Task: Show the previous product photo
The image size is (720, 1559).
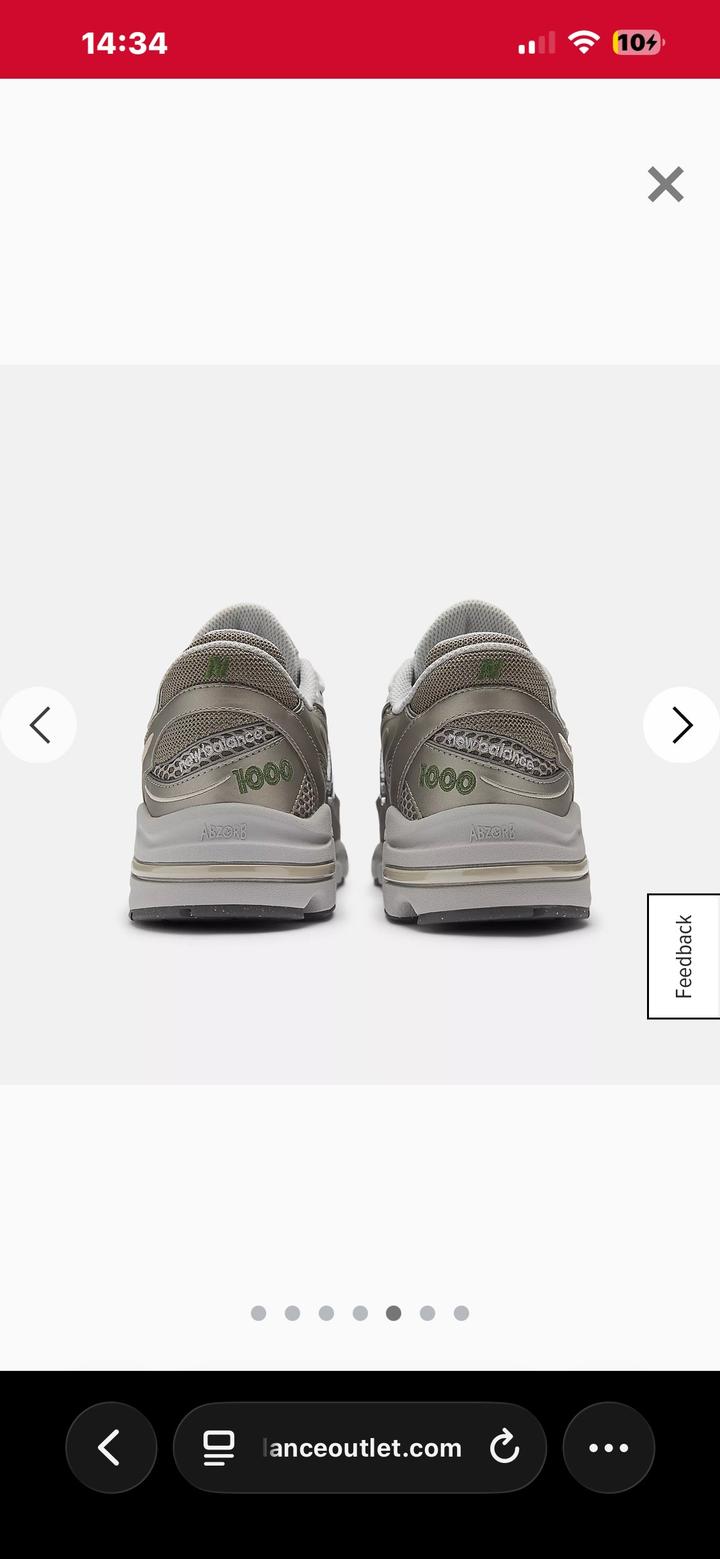Action: (x=39, y=725)
